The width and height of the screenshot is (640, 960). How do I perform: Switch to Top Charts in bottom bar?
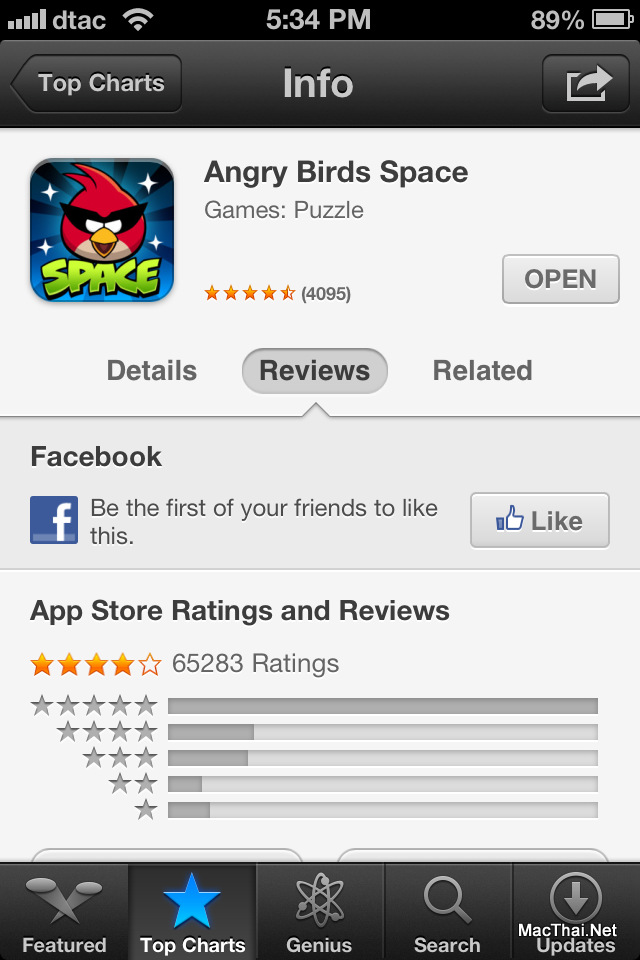(x=192, y=912)
